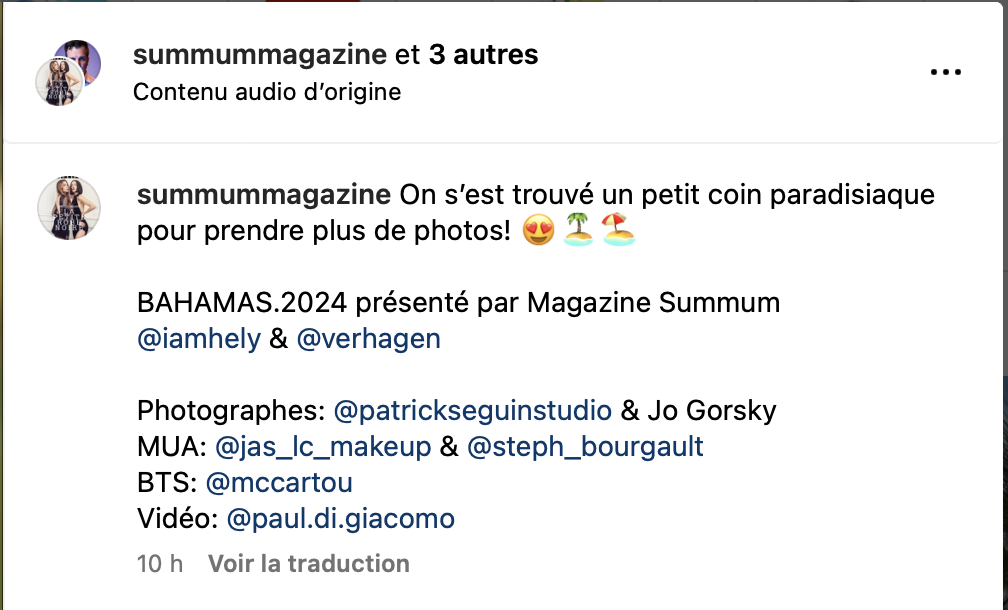View the 3 autres collaborators

tap(483, 55)
